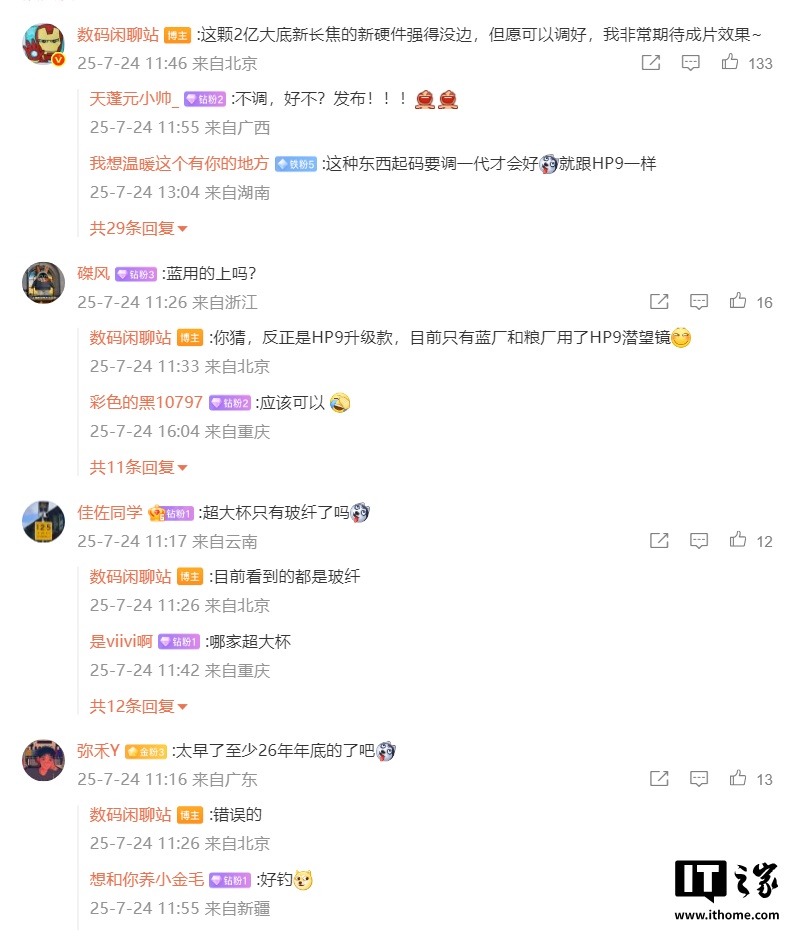Share 弥禾Y's comment
The height and width of the screenshot is (930, 791).
click(x=659, y=778)
